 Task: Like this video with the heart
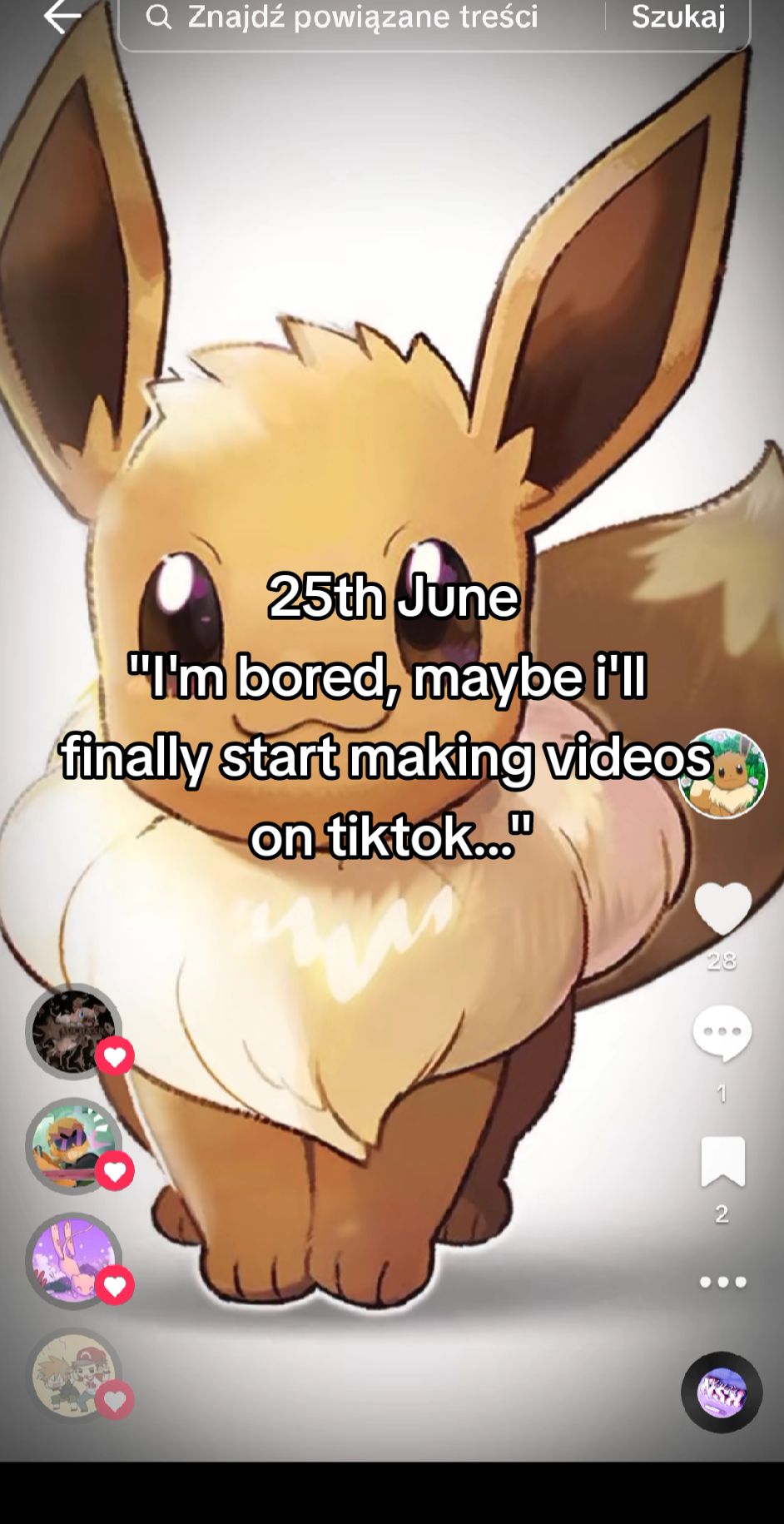tap(722, 908)
